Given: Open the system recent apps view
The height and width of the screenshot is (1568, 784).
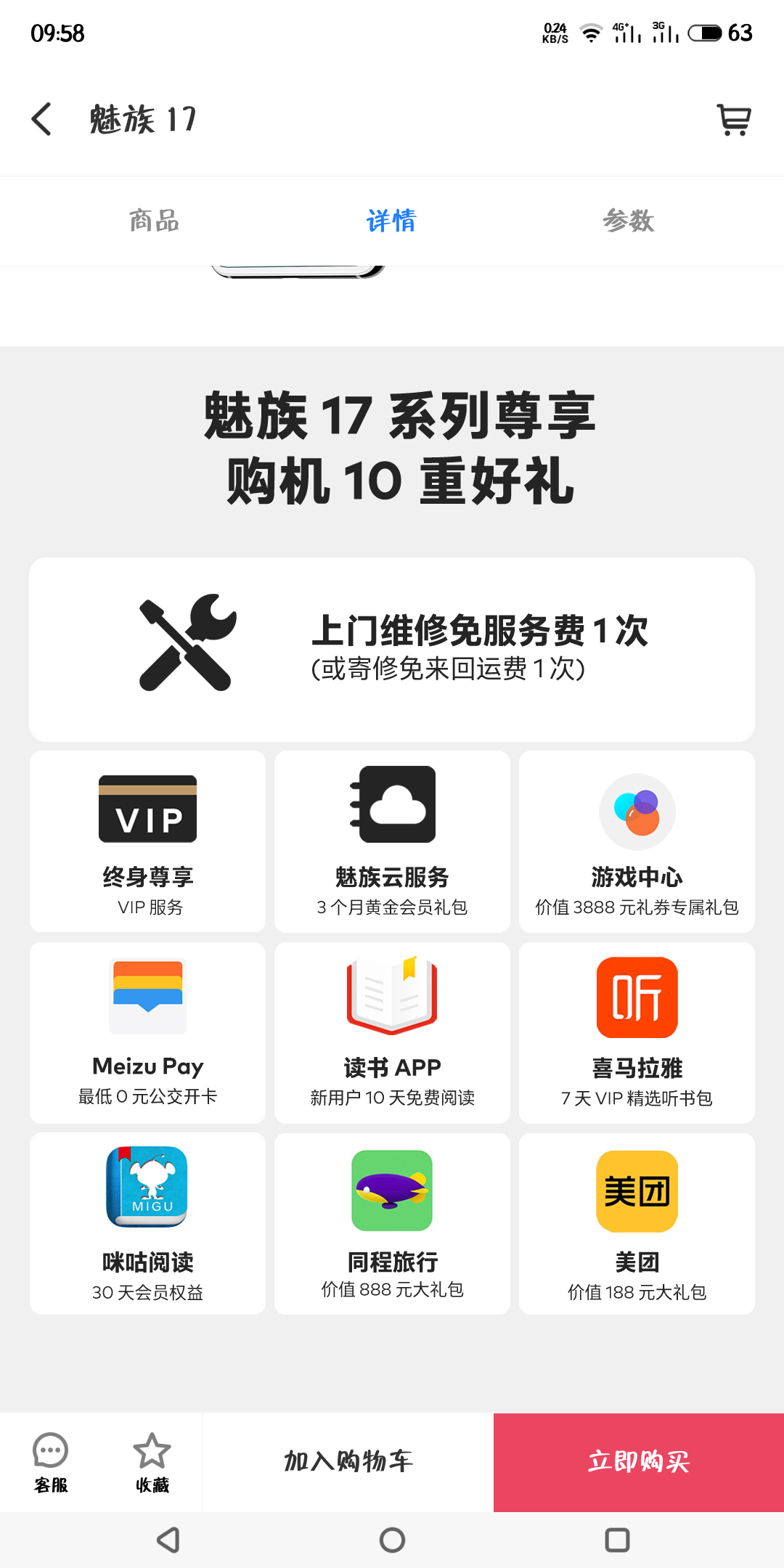Looking at the screenshot, I should click(617, 1540).
